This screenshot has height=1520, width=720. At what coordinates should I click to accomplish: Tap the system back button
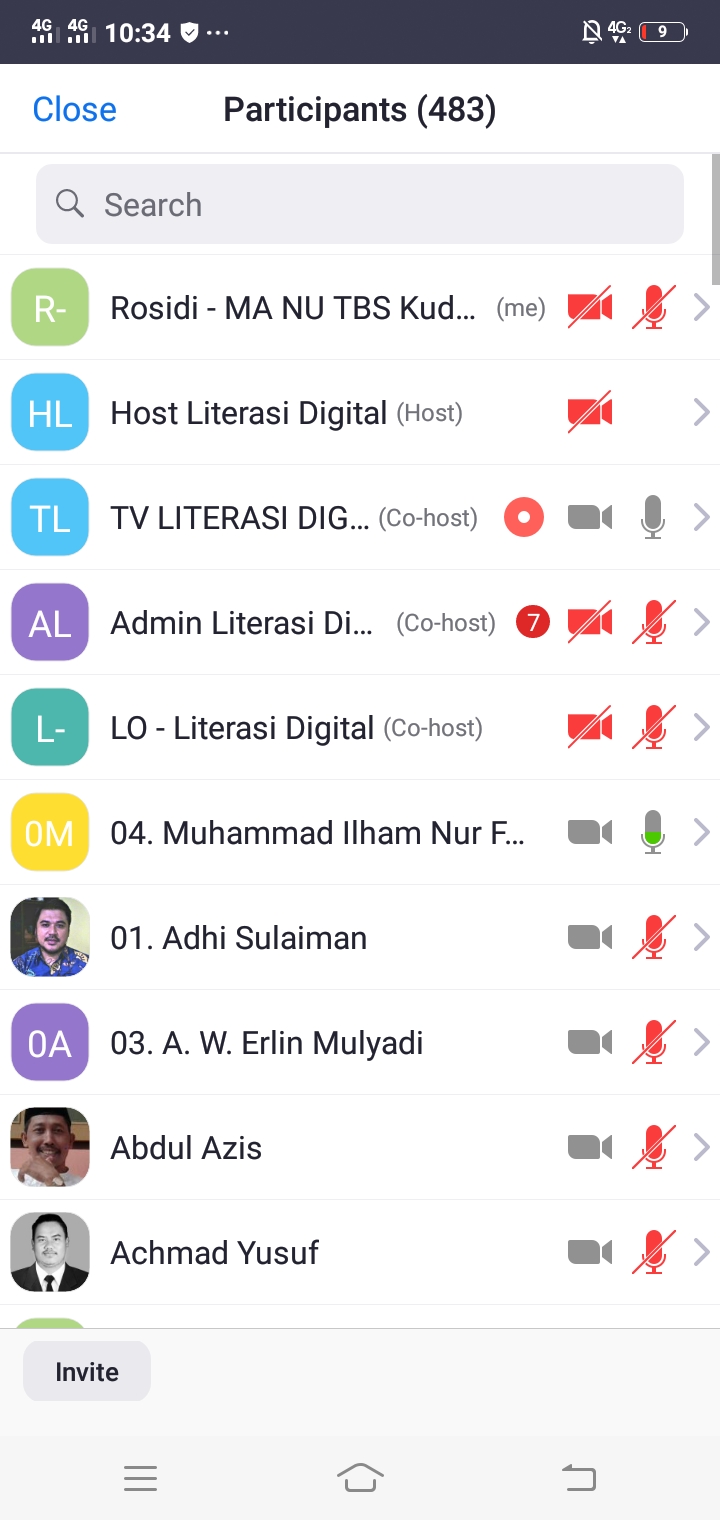click(x=579, y=1477)
